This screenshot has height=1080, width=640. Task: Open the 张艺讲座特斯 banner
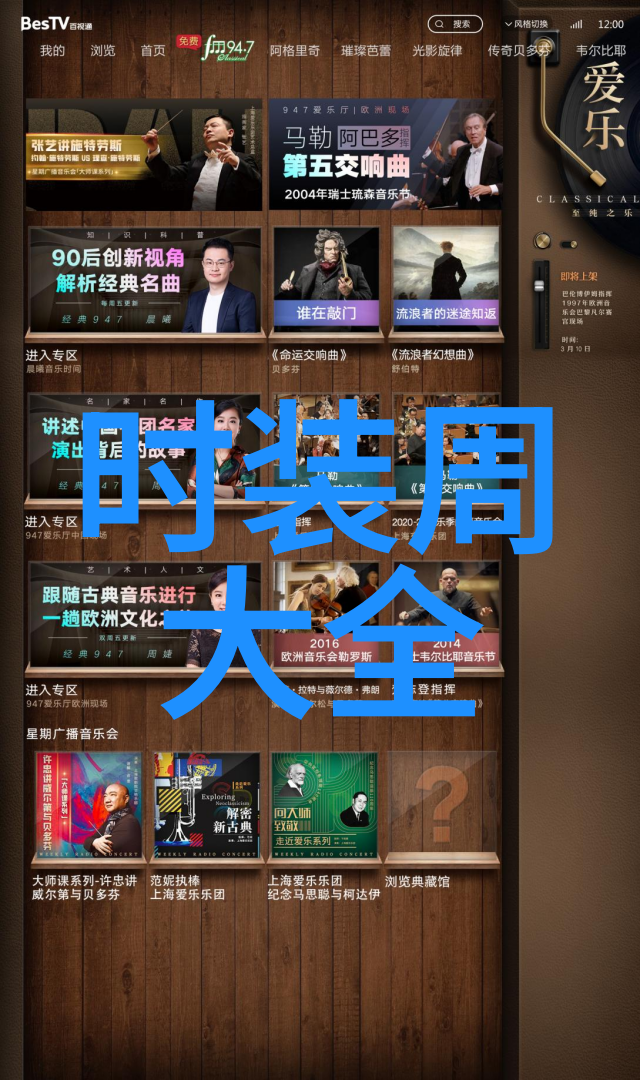(x=144, y=154)
